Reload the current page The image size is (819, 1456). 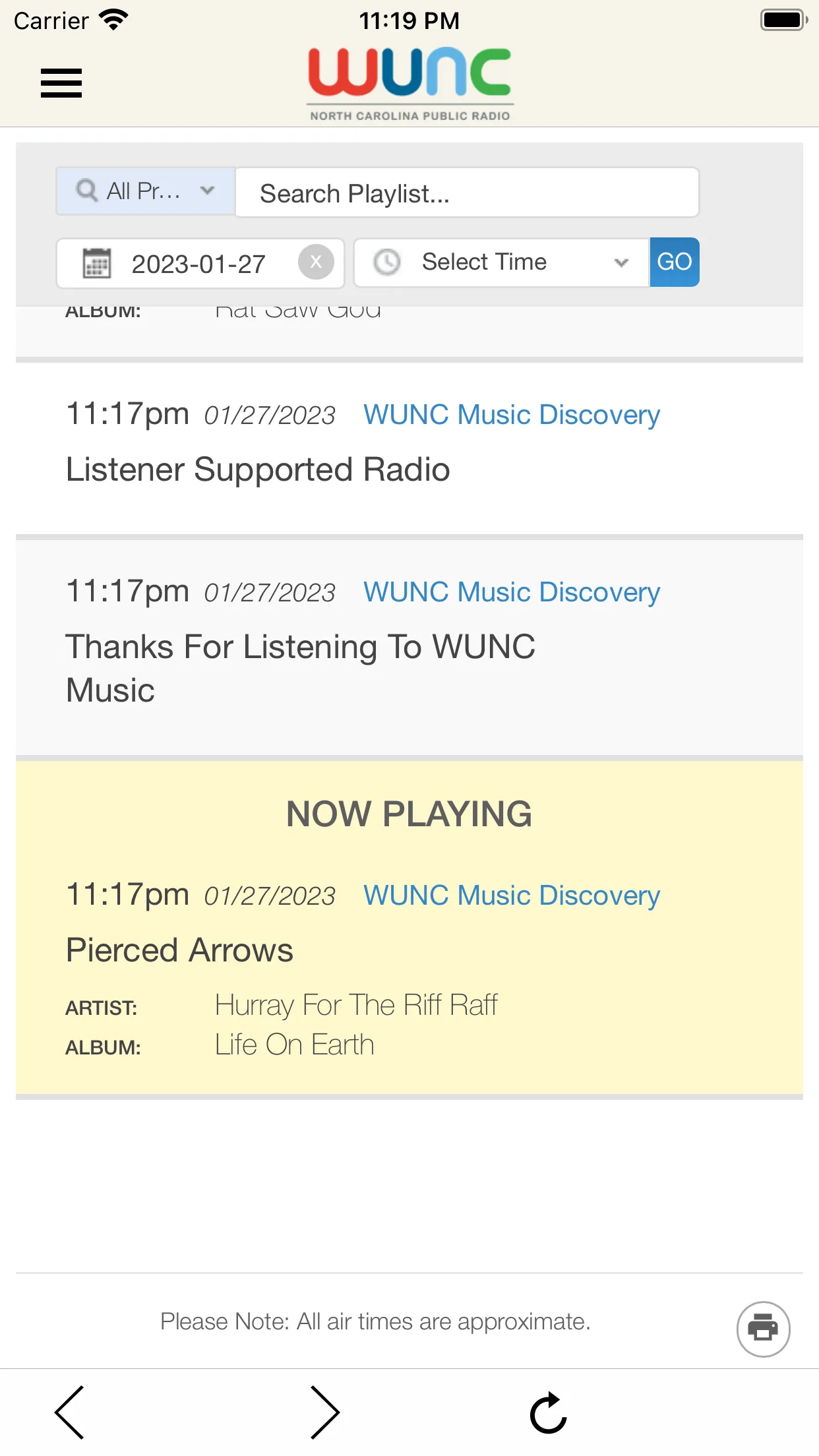point(549,1412)
